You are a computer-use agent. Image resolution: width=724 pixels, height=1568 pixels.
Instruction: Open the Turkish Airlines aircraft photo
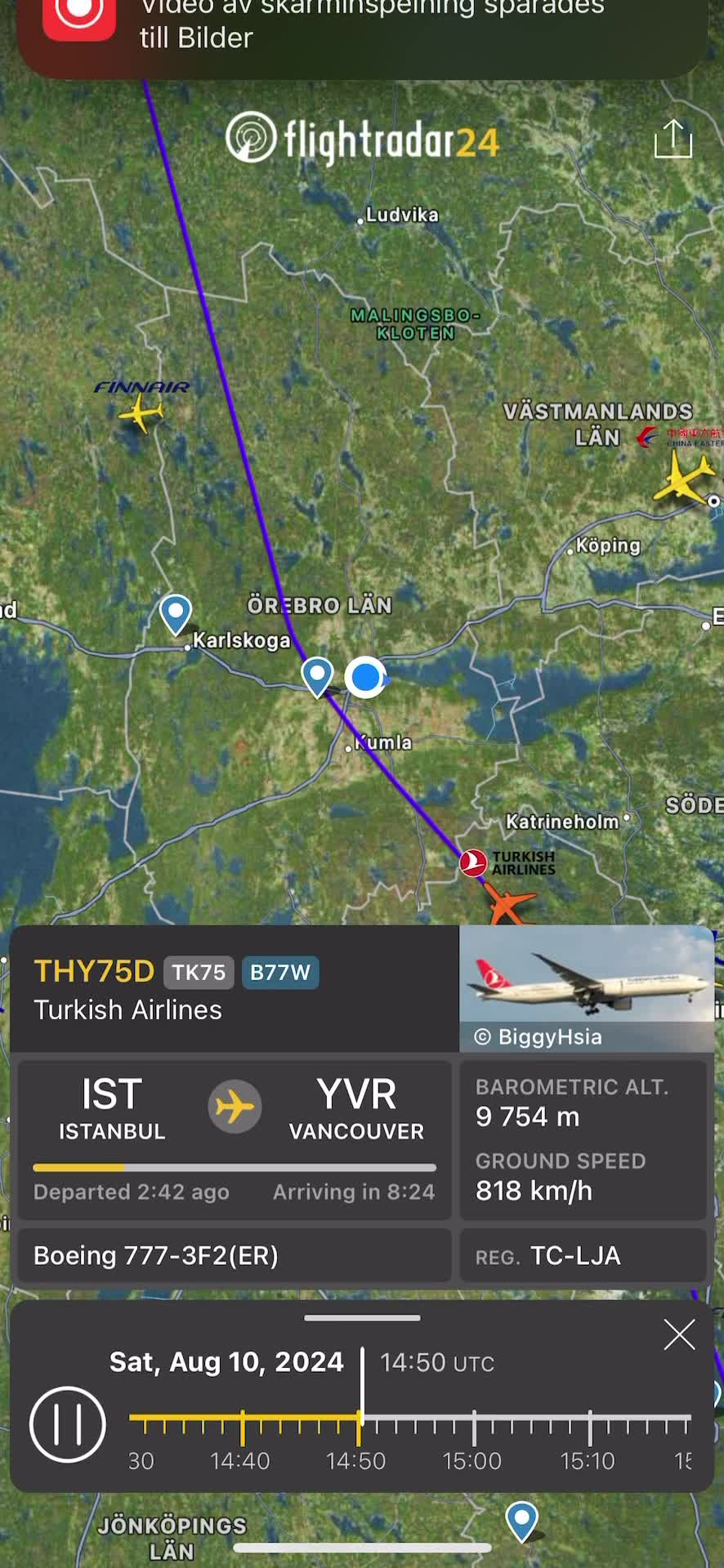tap(586, 988)
